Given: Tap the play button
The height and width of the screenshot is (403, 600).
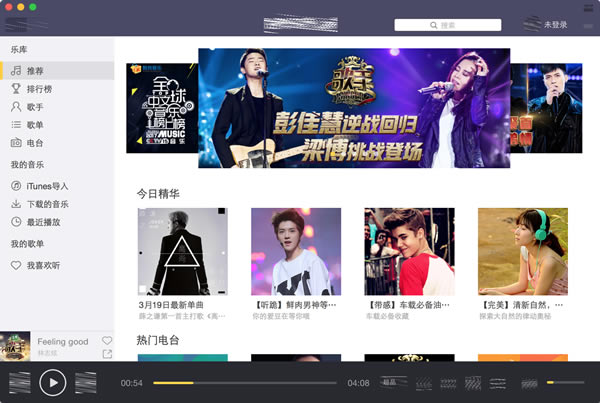Looking at the screenshot, I should (52, 382).
